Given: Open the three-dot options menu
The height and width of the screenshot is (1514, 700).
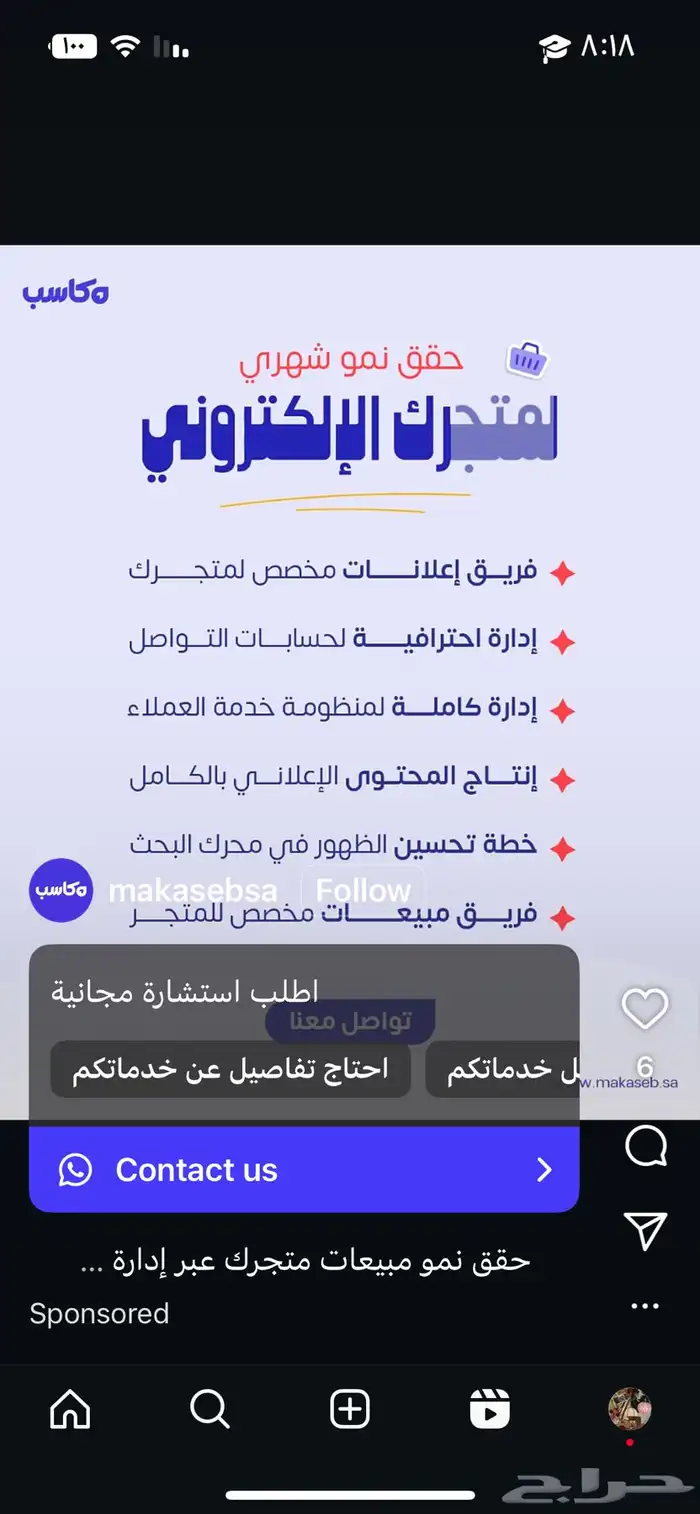Looking at the screenshot, I should point(645,1306).
